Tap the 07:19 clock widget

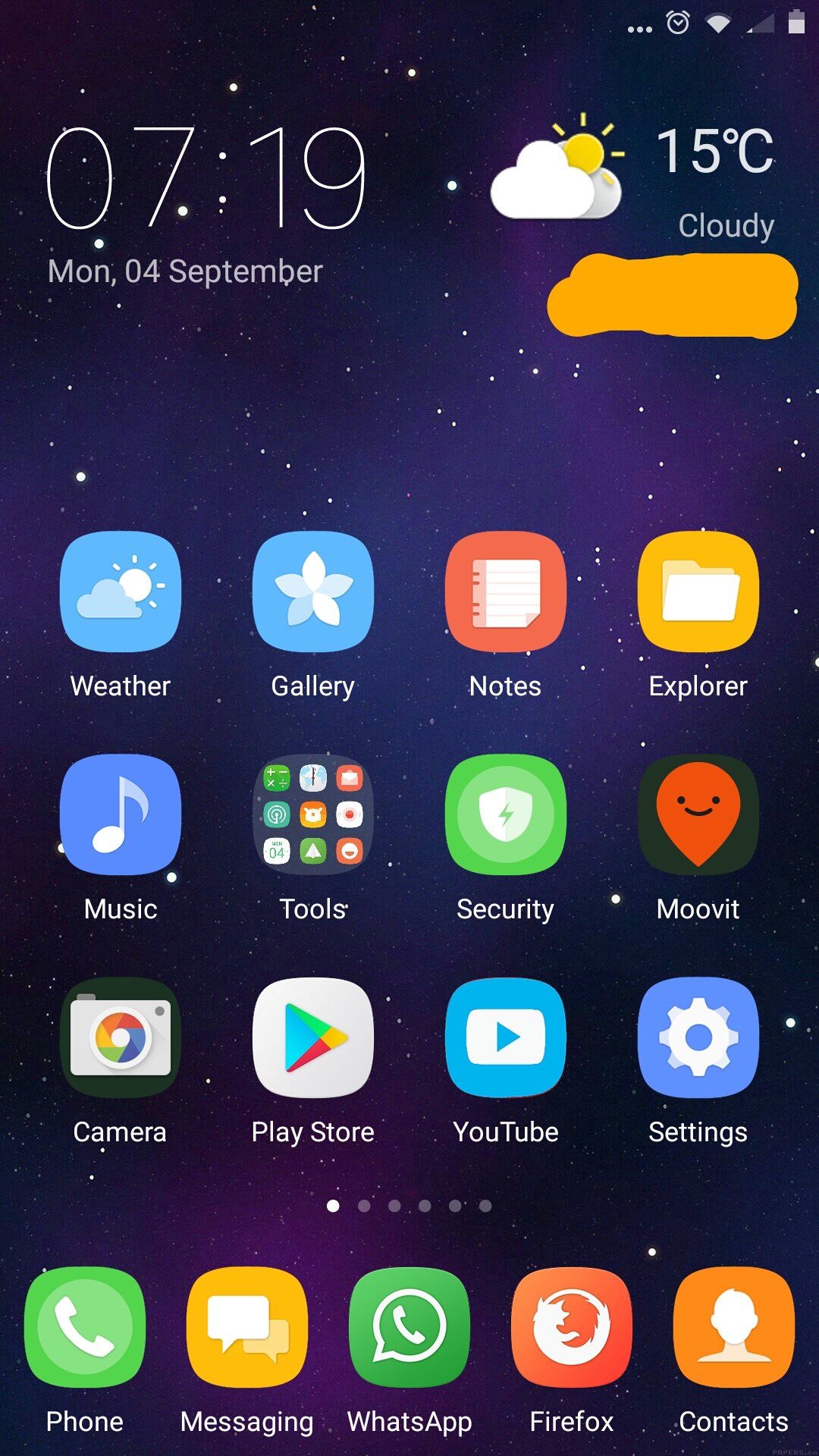206,179
